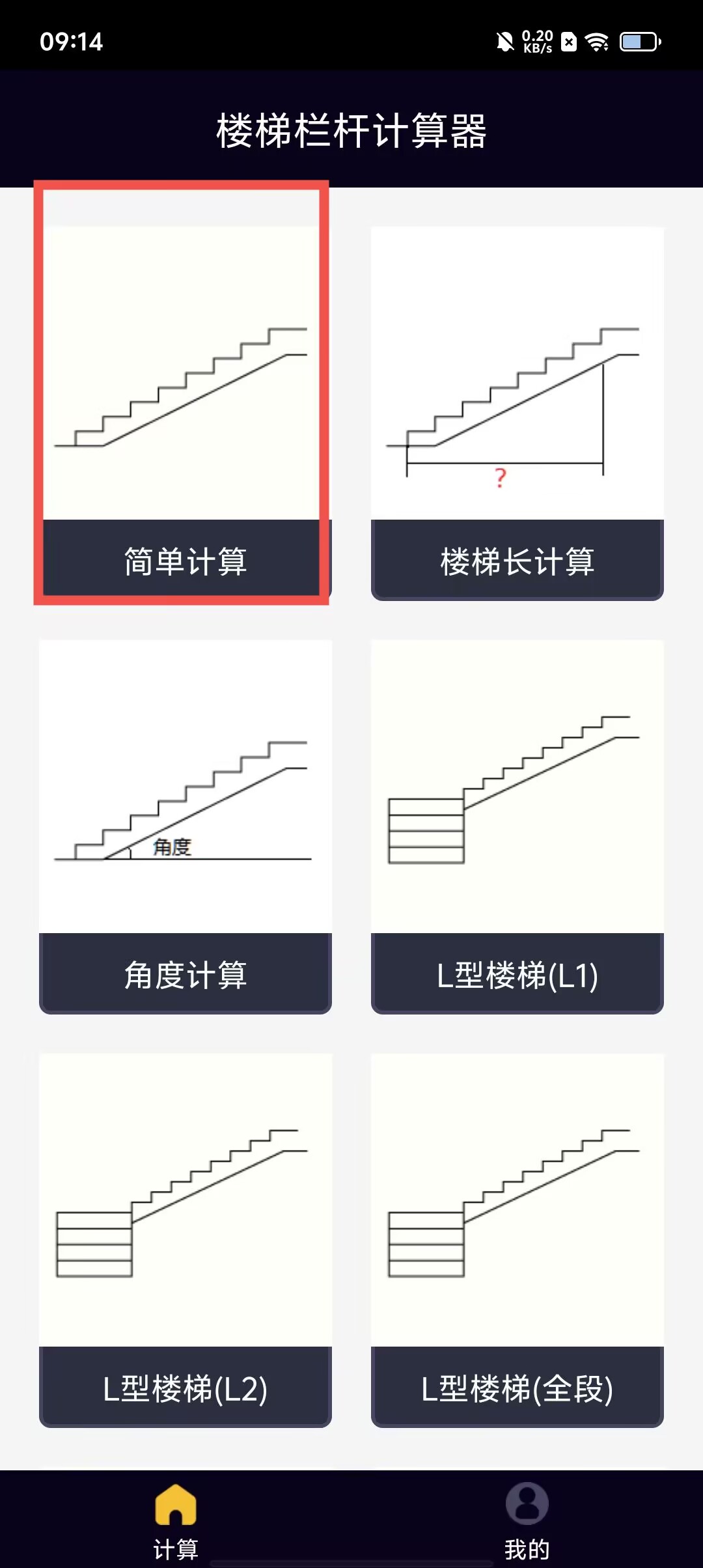Viewport: 703px width, 1568px height.
Task: Open L型楼梯(L1) calculation
Action: pyautogui.click(x=517, y=826)
